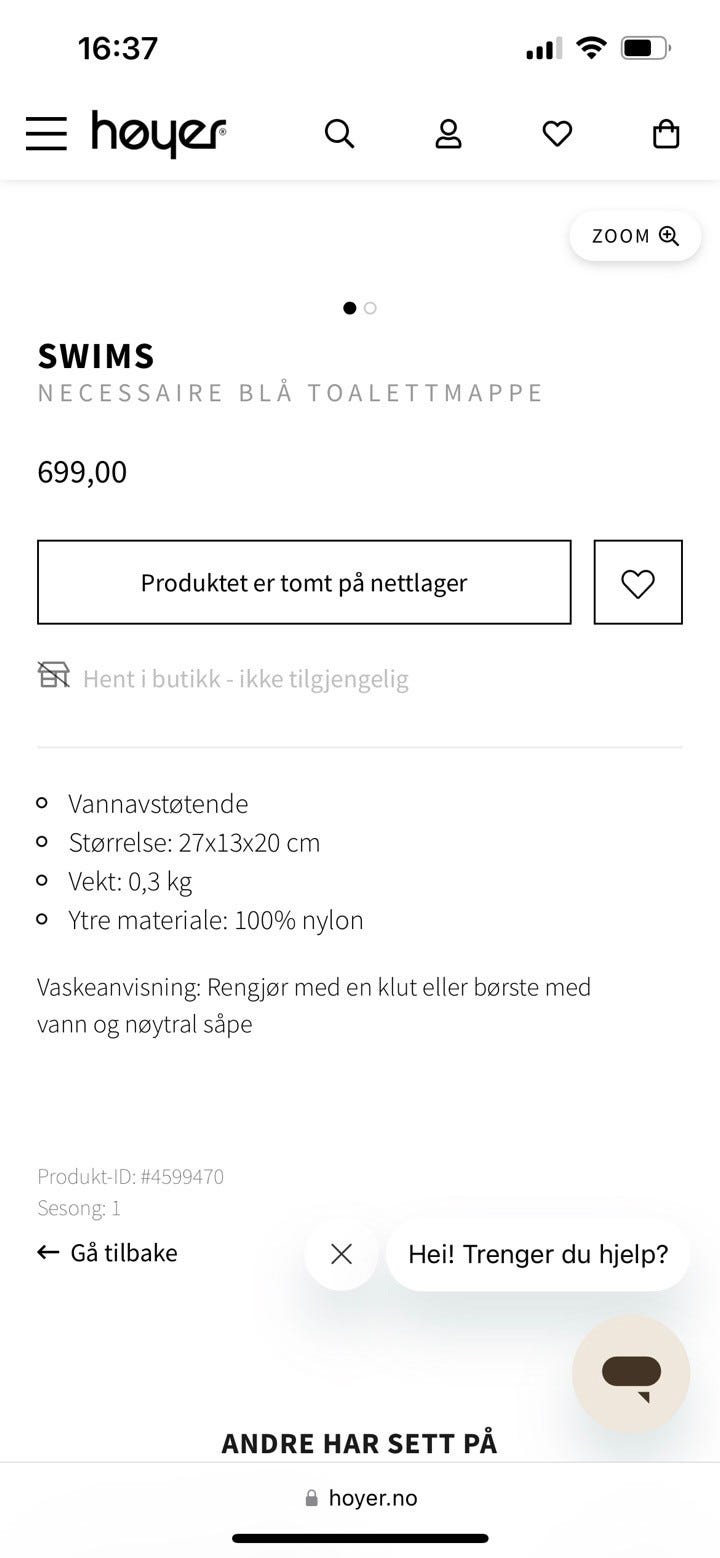
Task: Open the hamburger navigation menu
Action: pos(46,133)
